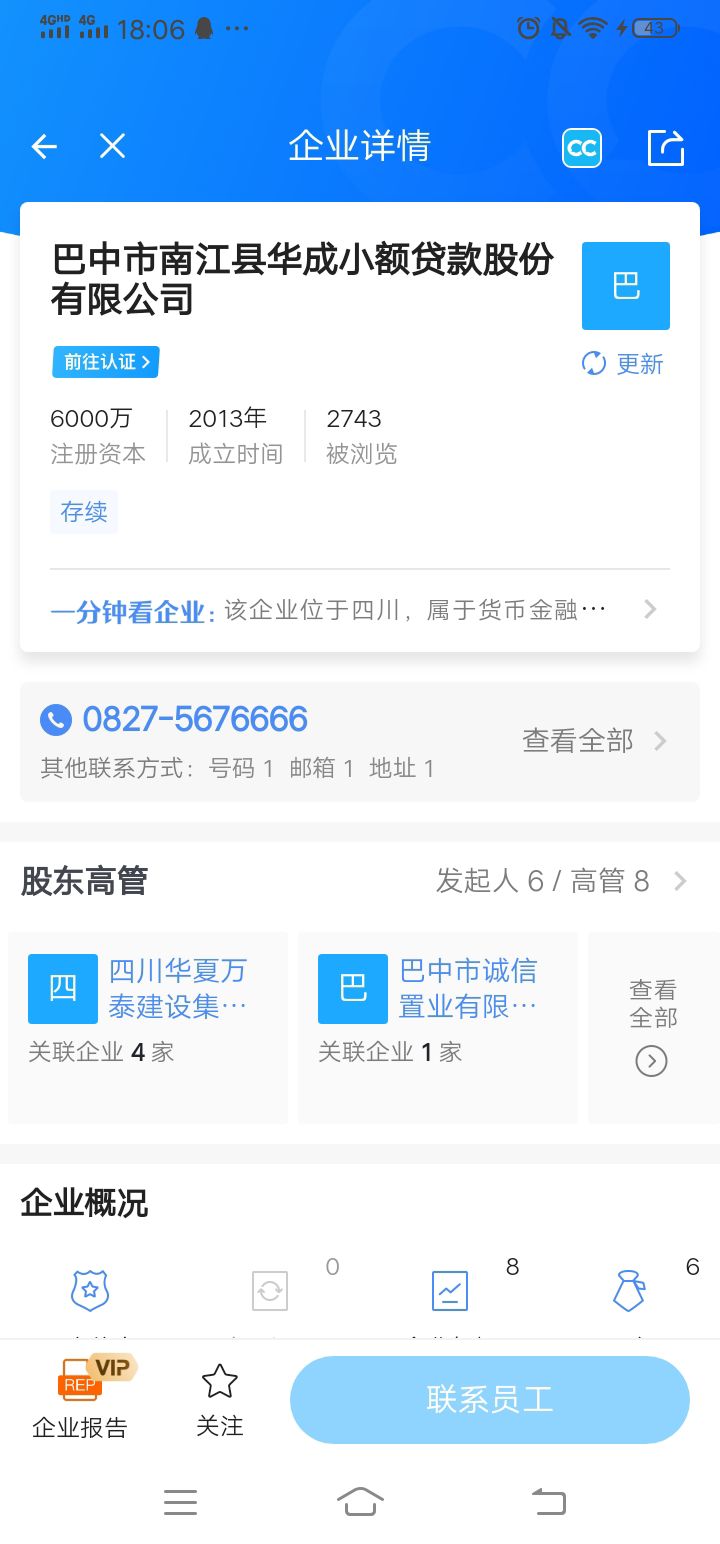Image resolution: width=720 pixels, height=1544 pixels.
Task: Share this company profile
Action: (x=666, y=148)
